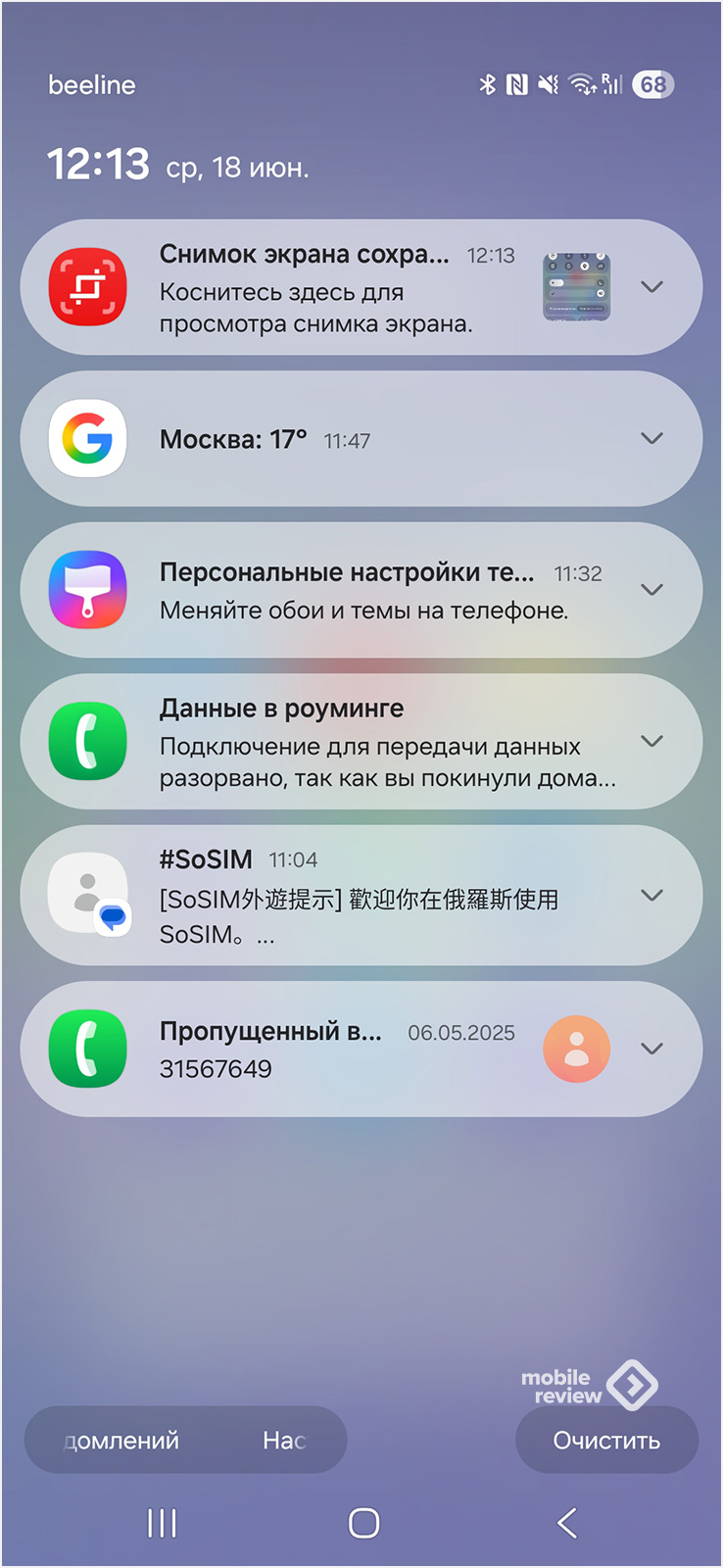Tap the Очистить button to clear notifications
This screenshot has width=723, height=1568.
tap(606, 1440)
